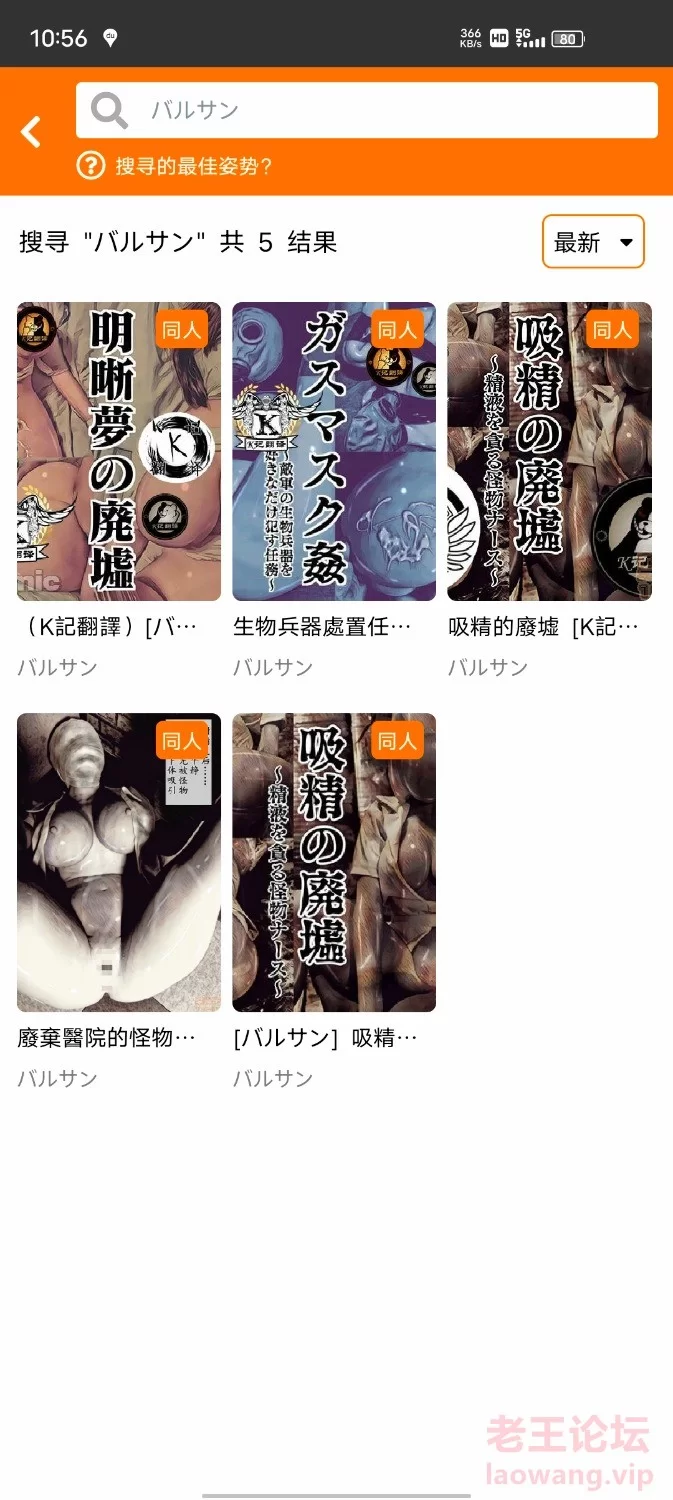Expand the 最新 sort dropdown
The width and height of the screenshot is (673, 1500).
593,242
